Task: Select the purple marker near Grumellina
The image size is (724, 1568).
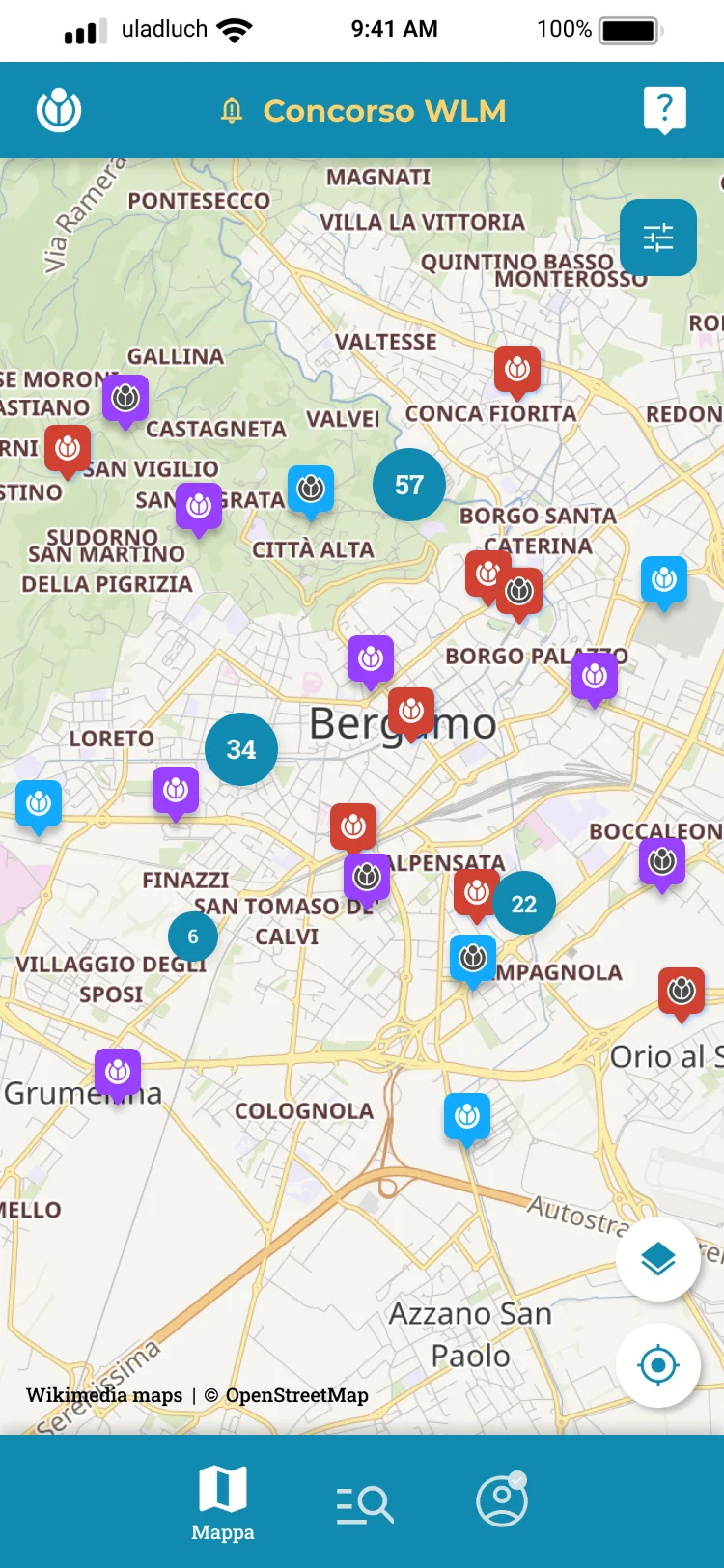Action: pyautogui.click(x=118, y=1072)
